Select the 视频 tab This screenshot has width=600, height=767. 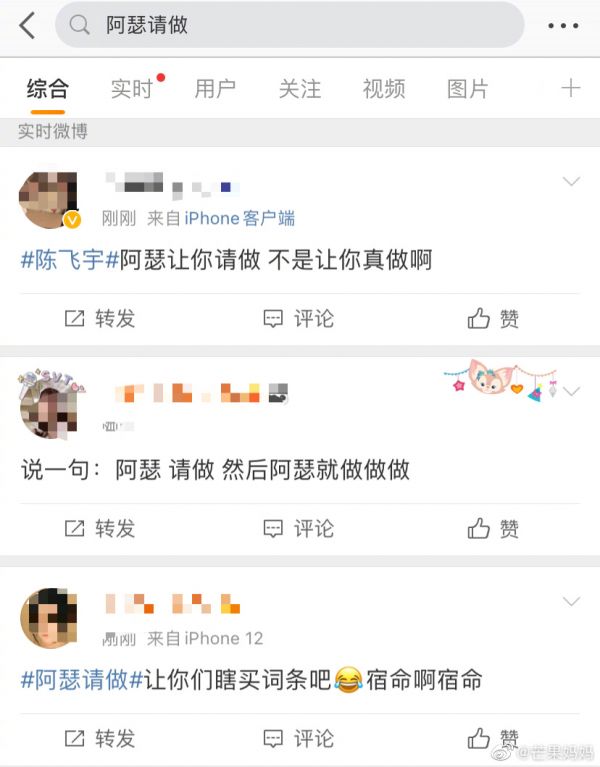pyautogui.click(x=383, y=89)
